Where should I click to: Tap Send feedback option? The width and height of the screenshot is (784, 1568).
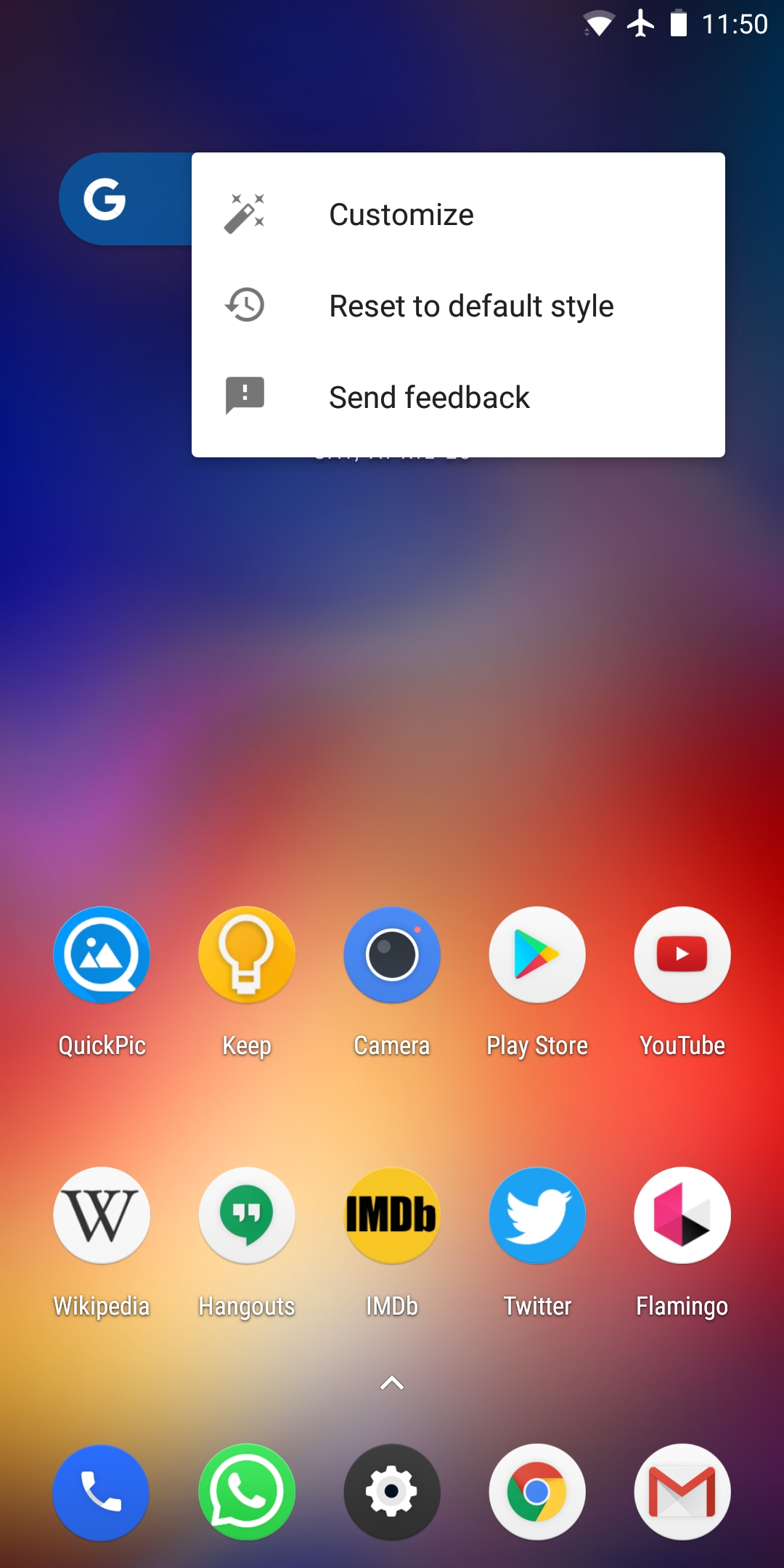458,397
